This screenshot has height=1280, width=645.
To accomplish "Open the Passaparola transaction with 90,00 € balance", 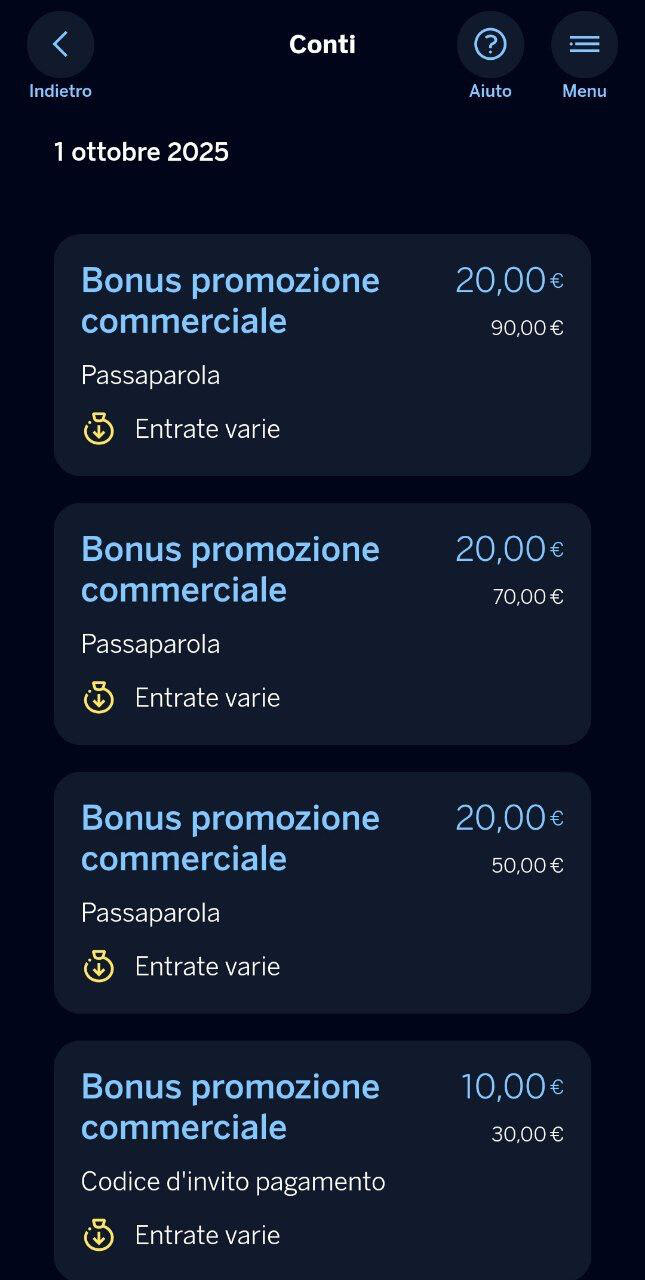I will click(322, 355).
